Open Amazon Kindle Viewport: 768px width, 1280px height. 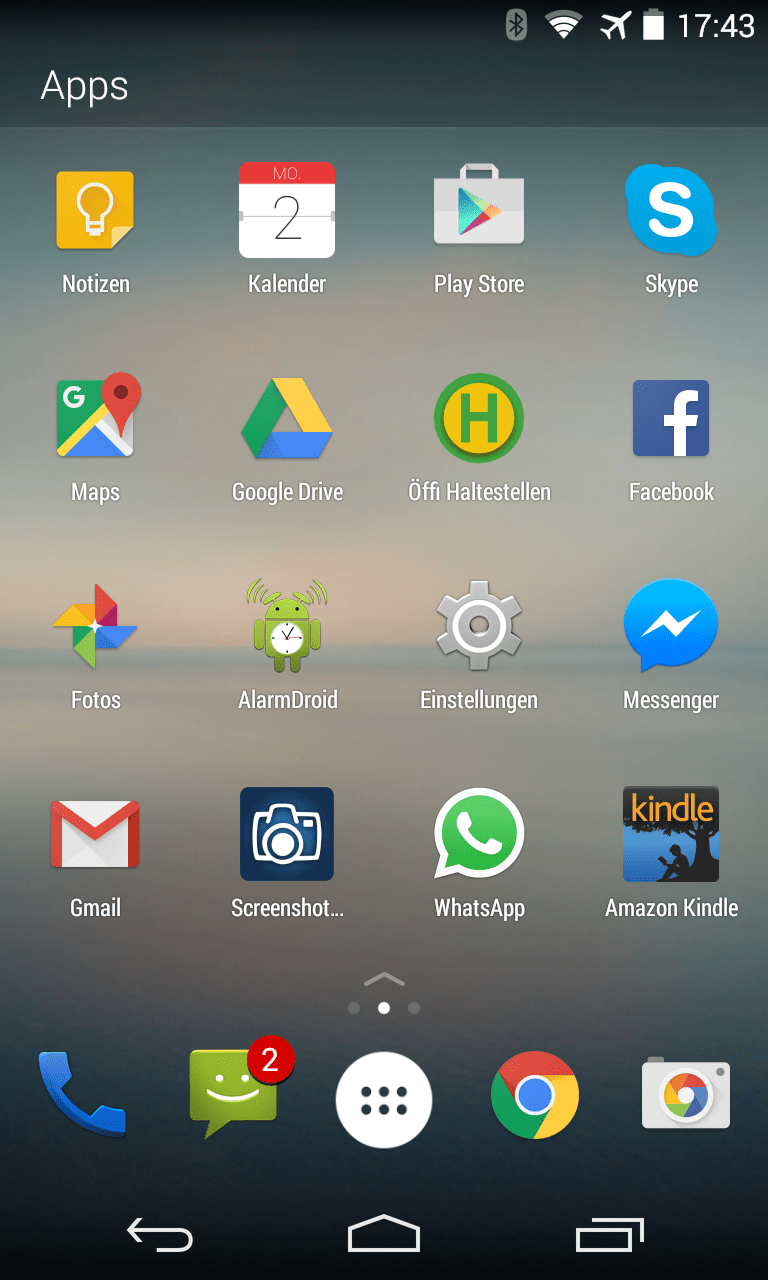point(671,834)
